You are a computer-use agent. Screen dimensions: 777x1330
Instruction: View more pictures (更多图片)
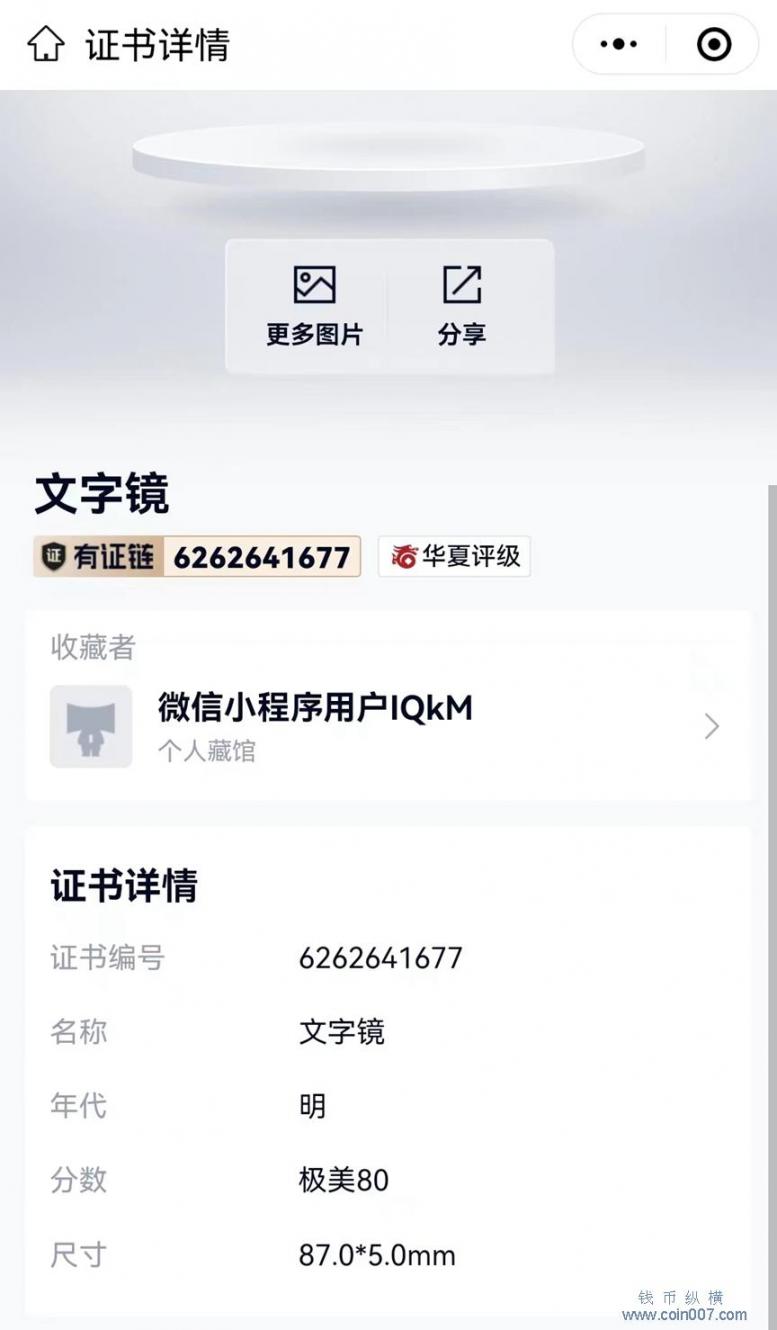pyautogui.click(x=314, y=306)
